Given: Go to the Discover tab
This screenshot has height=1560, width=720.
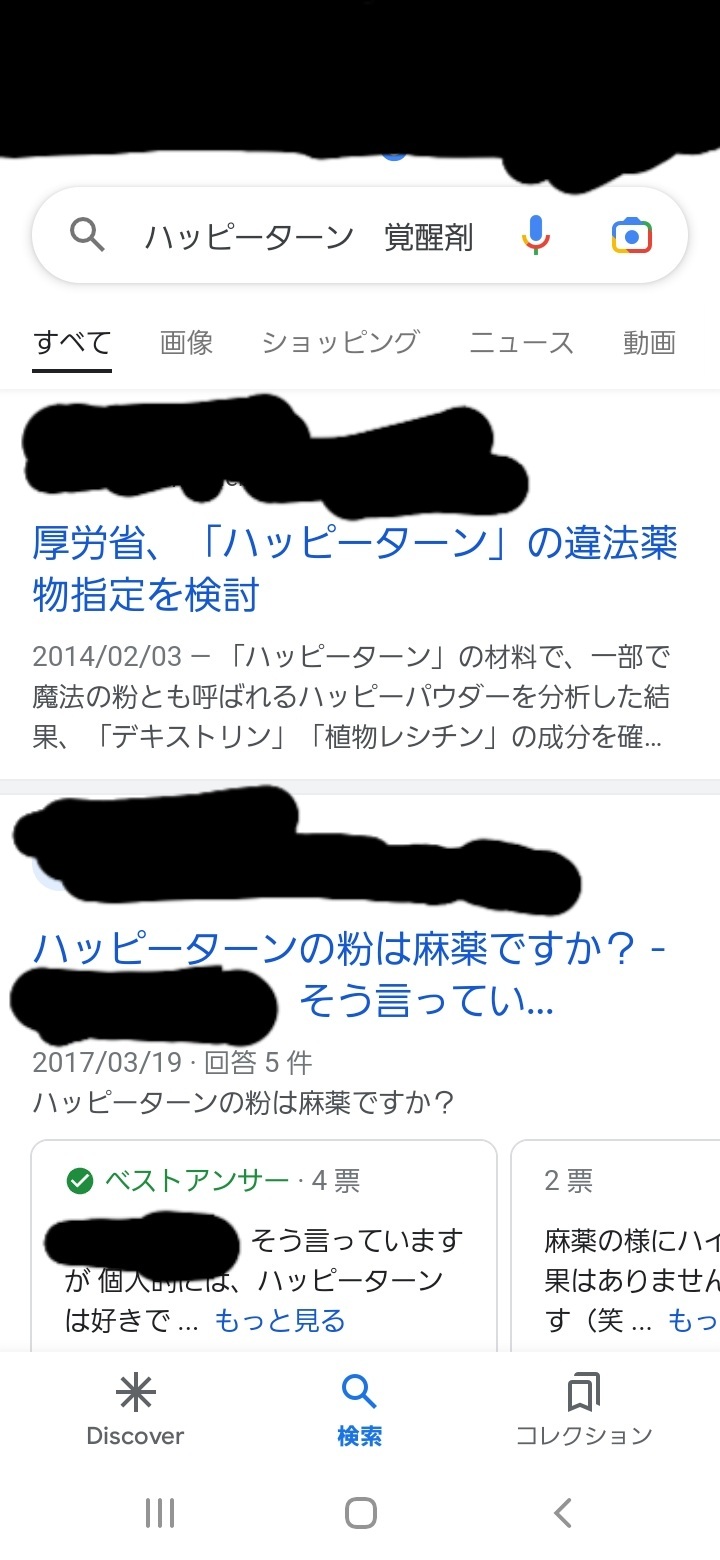Looking at the screenshot, I should coord(135,1410).
